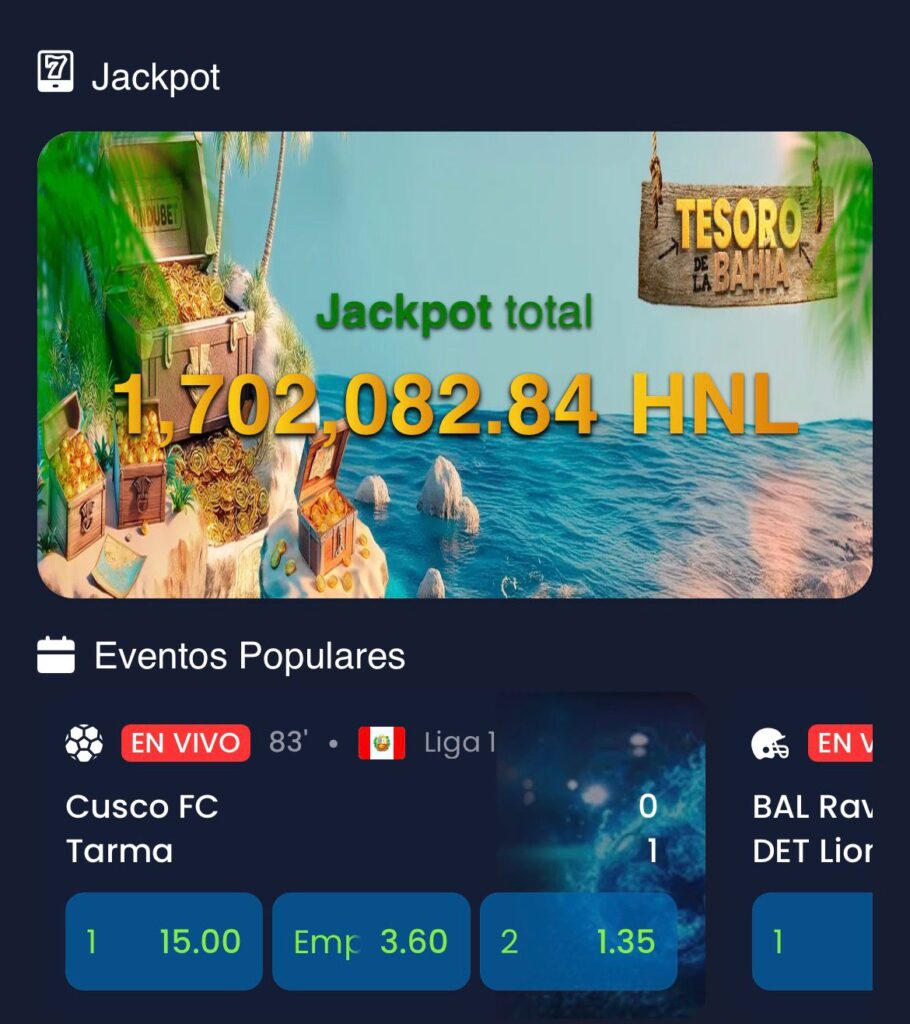
Task: Select the Empate odds of 3.60
Action: 371,941
